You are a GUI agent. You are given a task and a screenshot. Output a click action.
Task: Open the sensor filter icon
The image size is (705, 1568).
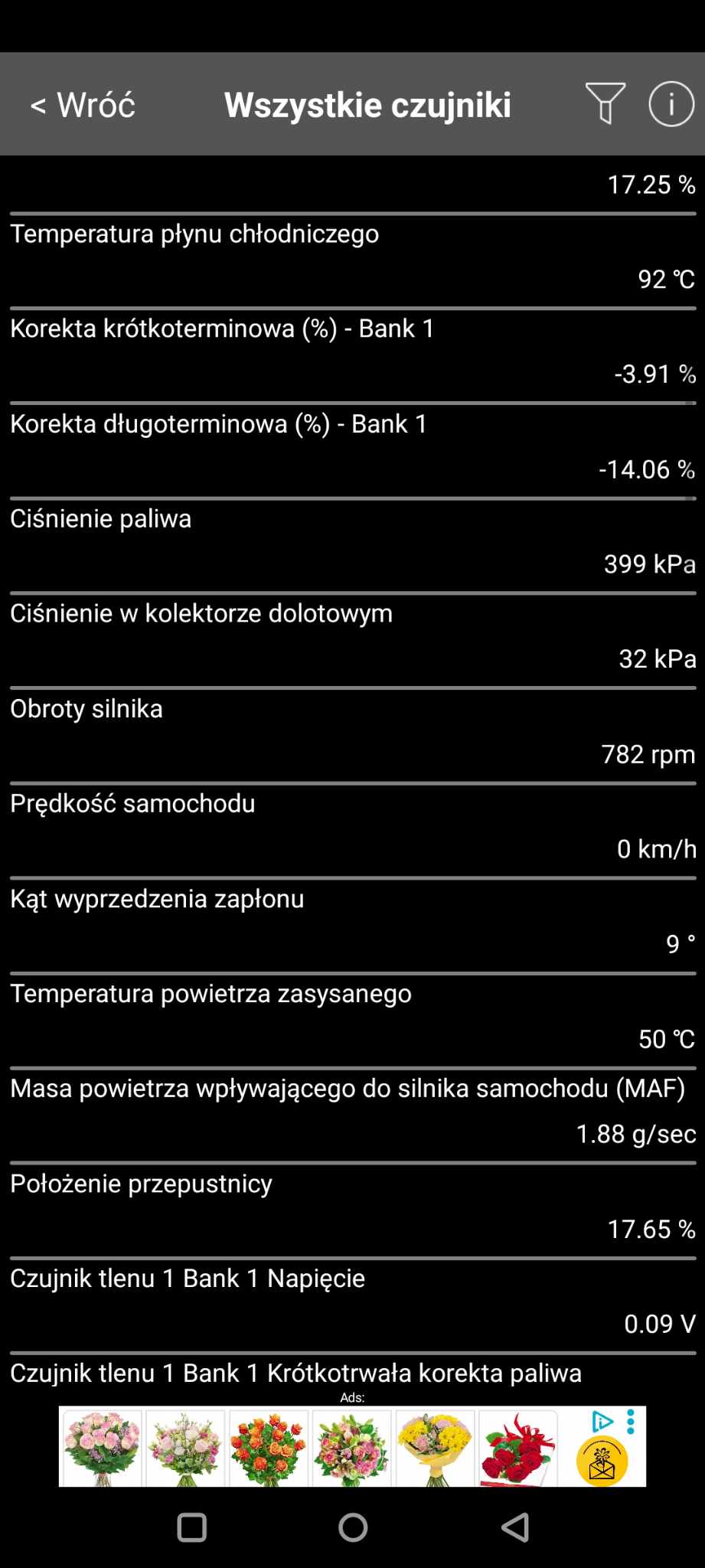click(x=605, y=103)
